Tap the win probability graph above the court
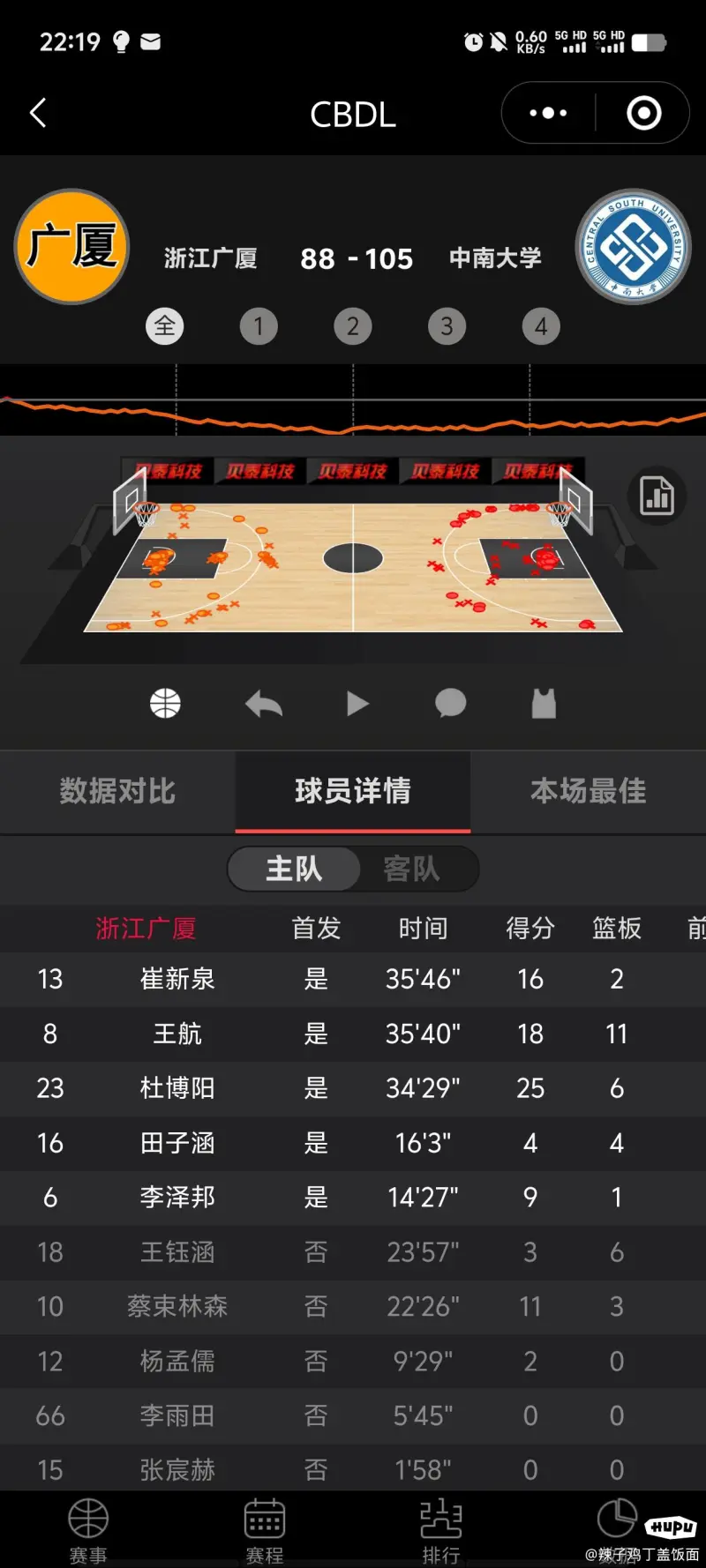Screen dimensions: 706x1568 [x=353, y=401]
